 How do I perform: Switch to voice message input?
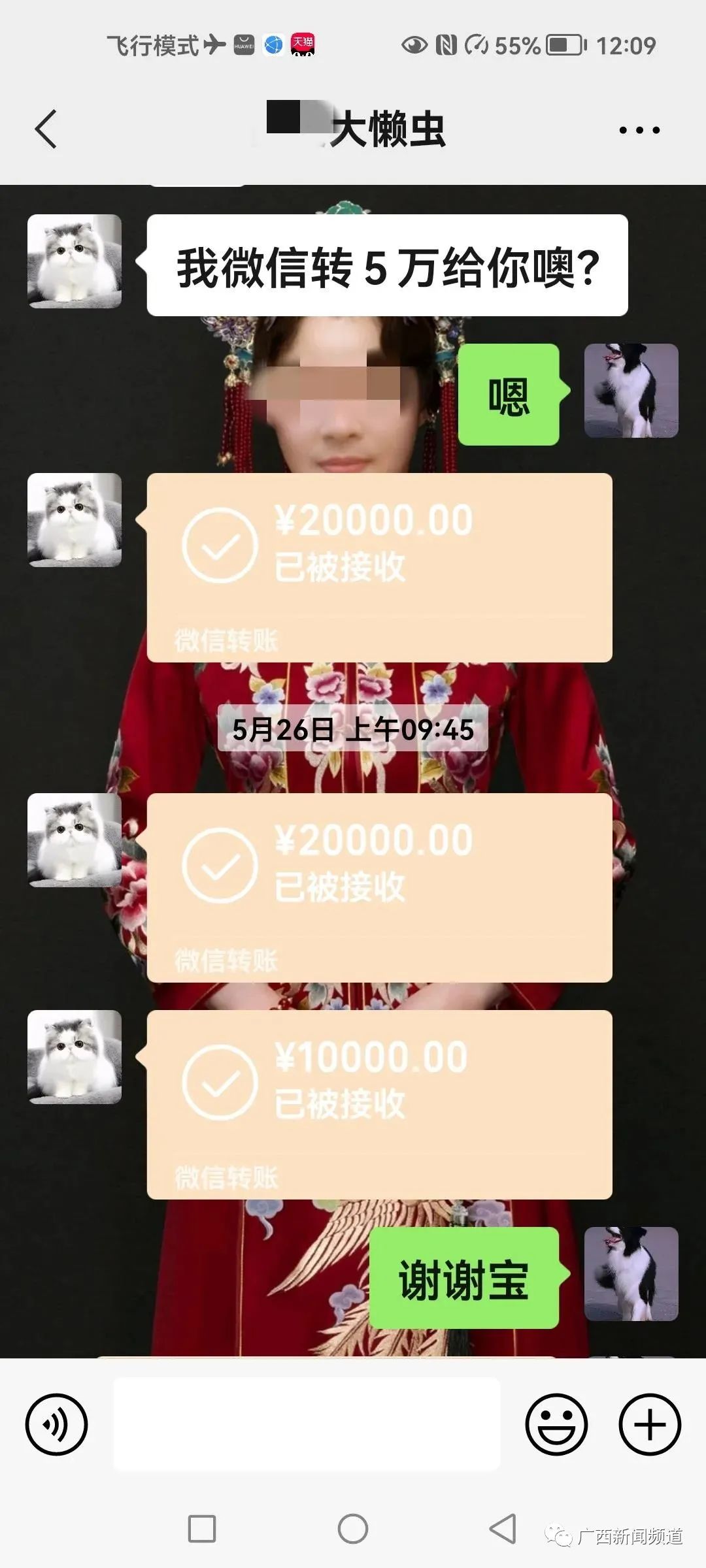click(56, 1424)
